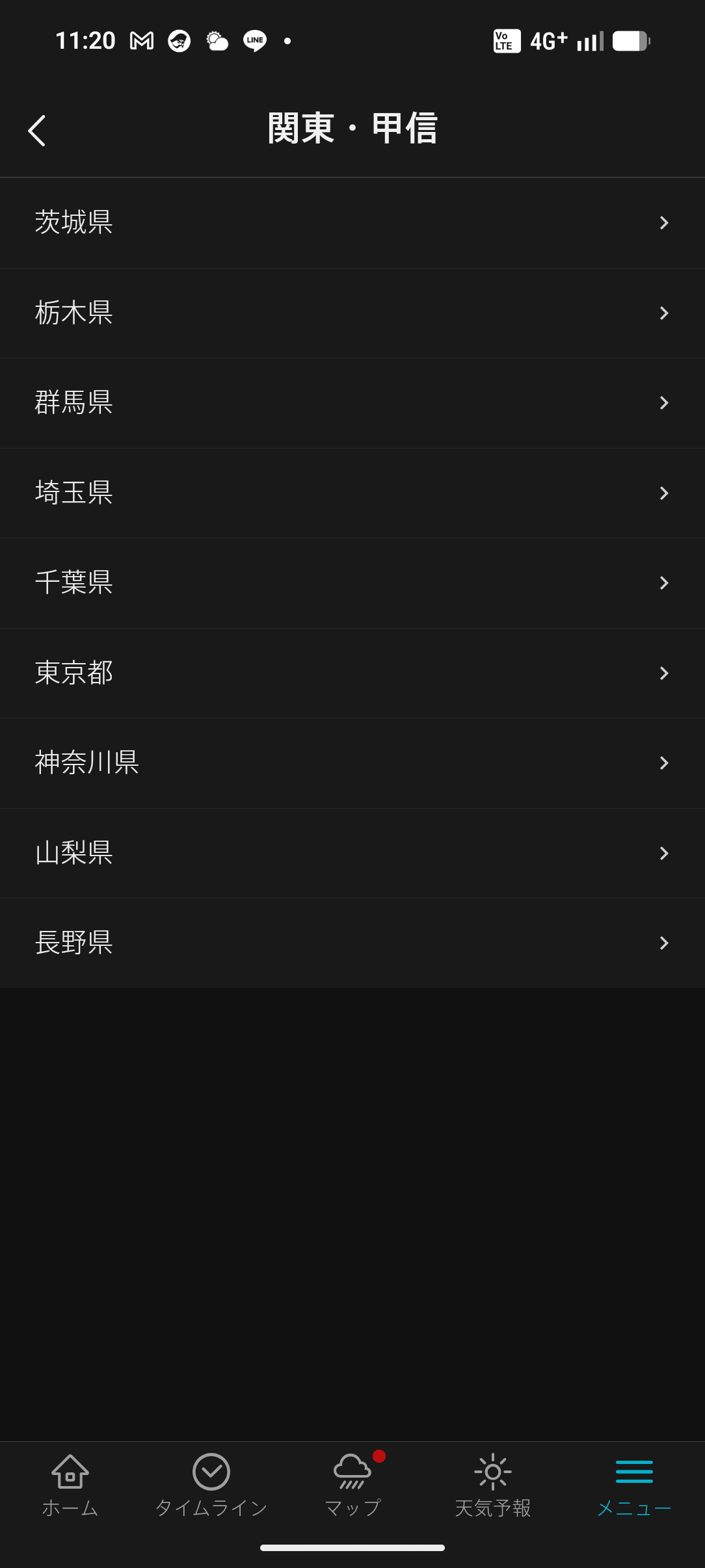Select 東京都 from the list
Image resolution: width=705 pixels, height=1568 pixels.
point(351,673)
